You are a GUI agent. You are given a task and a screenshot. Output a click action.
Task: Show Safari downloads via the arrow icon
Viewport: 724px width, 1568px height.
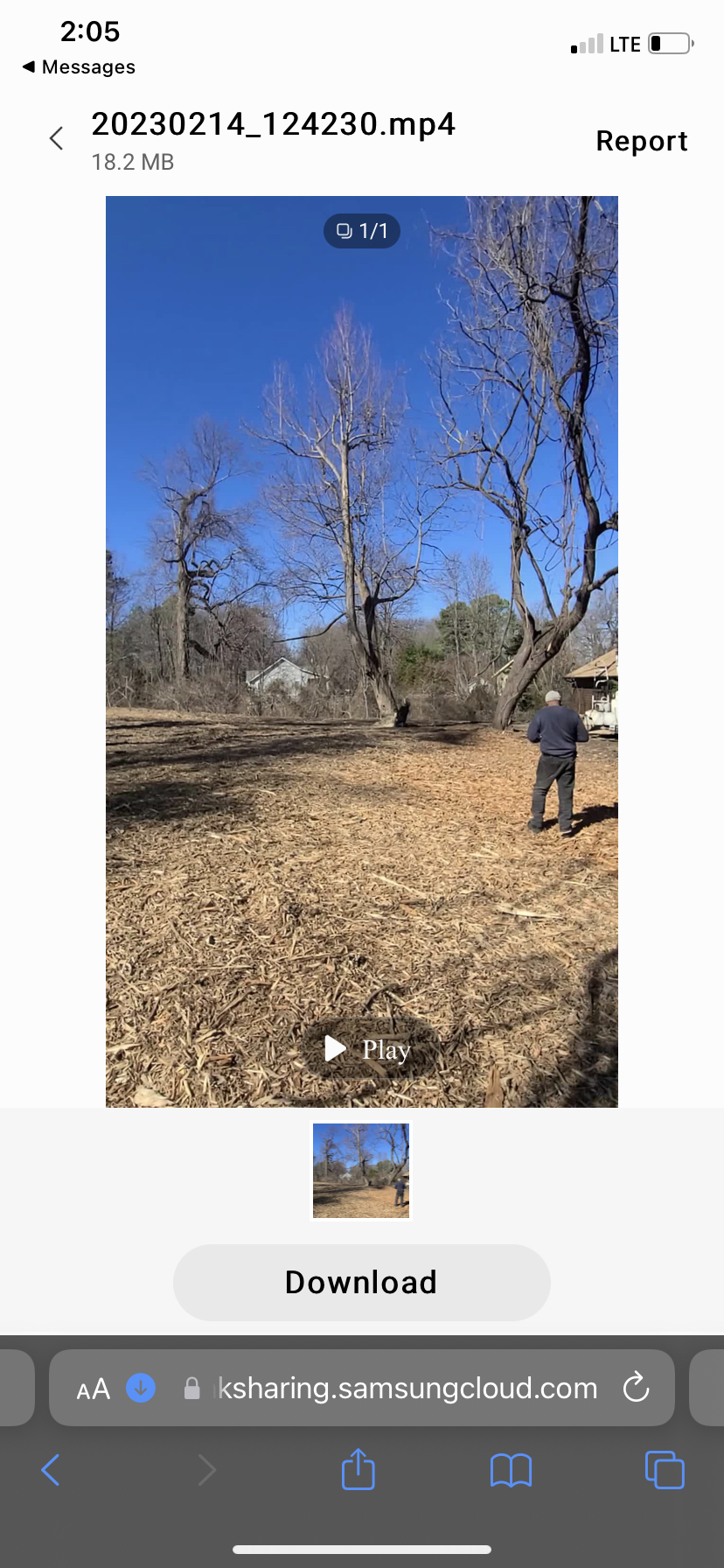pyautogui.click(x=141, y=1388)
